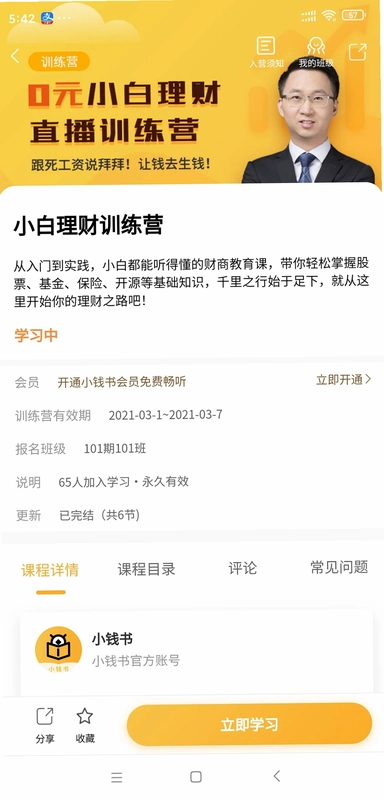Open the 评论 comments tab

(x=243, y=568)
